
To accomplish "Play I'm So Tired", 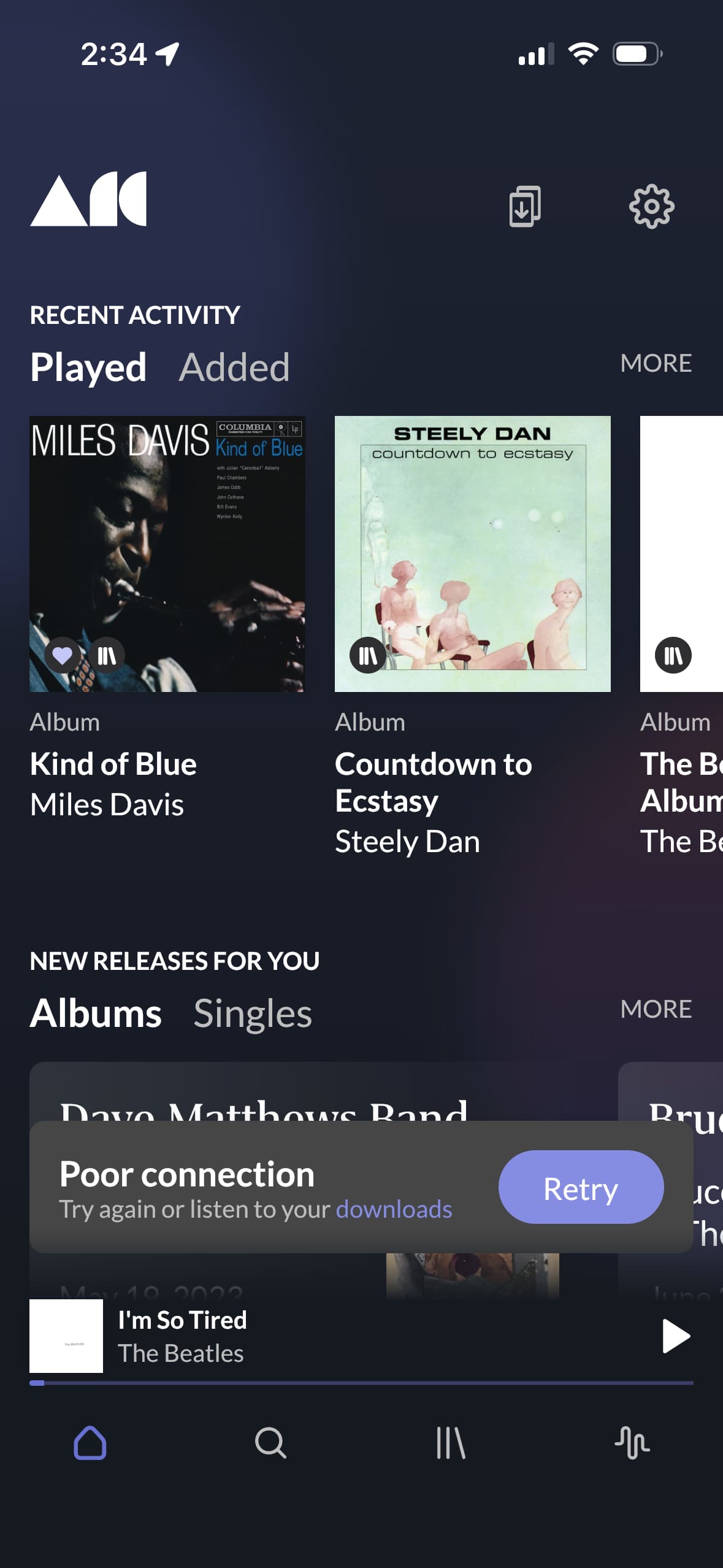I will pos(675,1336).
